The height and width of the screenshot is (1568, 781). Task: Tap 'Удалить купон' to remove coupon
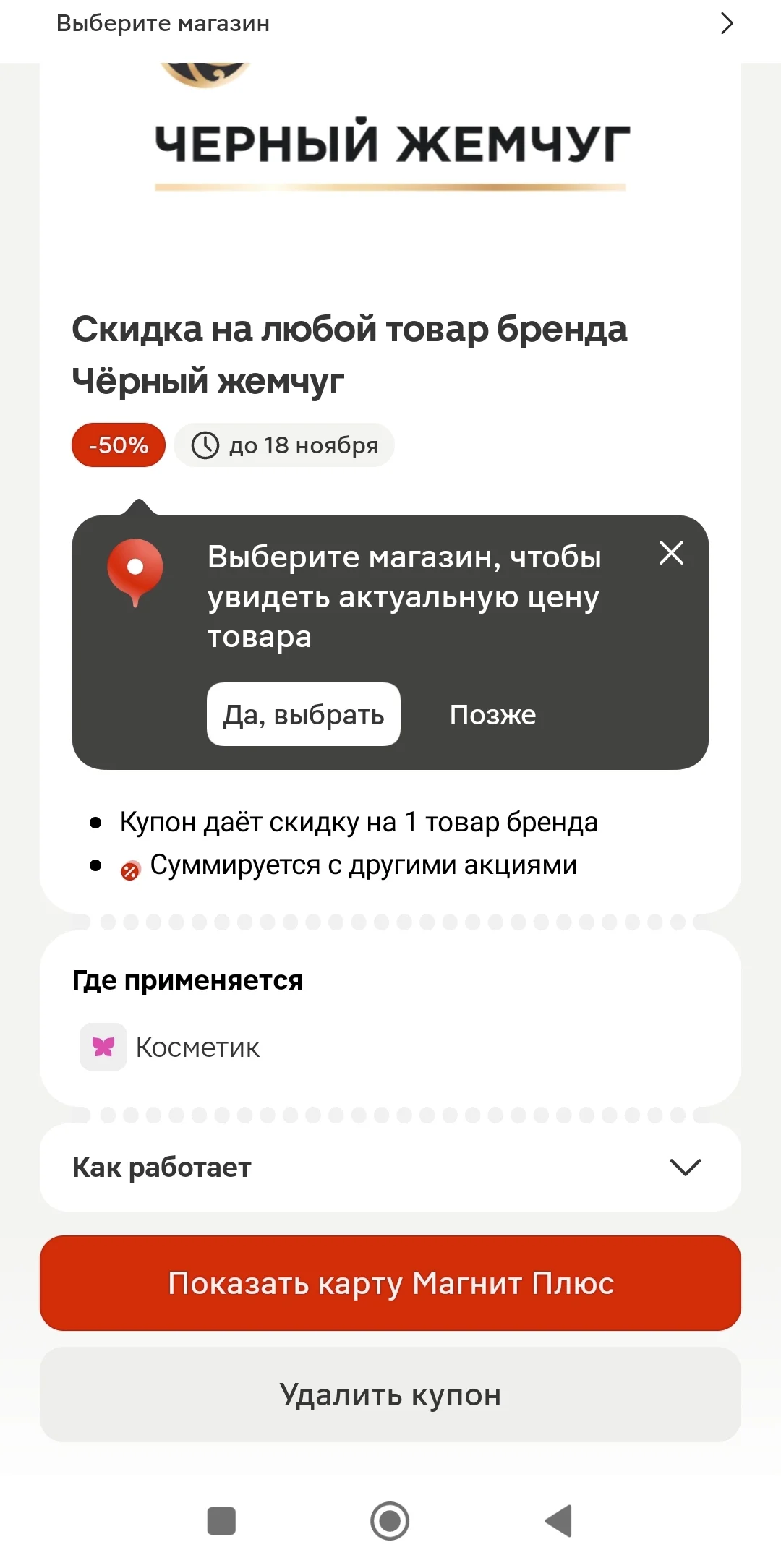click(390, 1395)
